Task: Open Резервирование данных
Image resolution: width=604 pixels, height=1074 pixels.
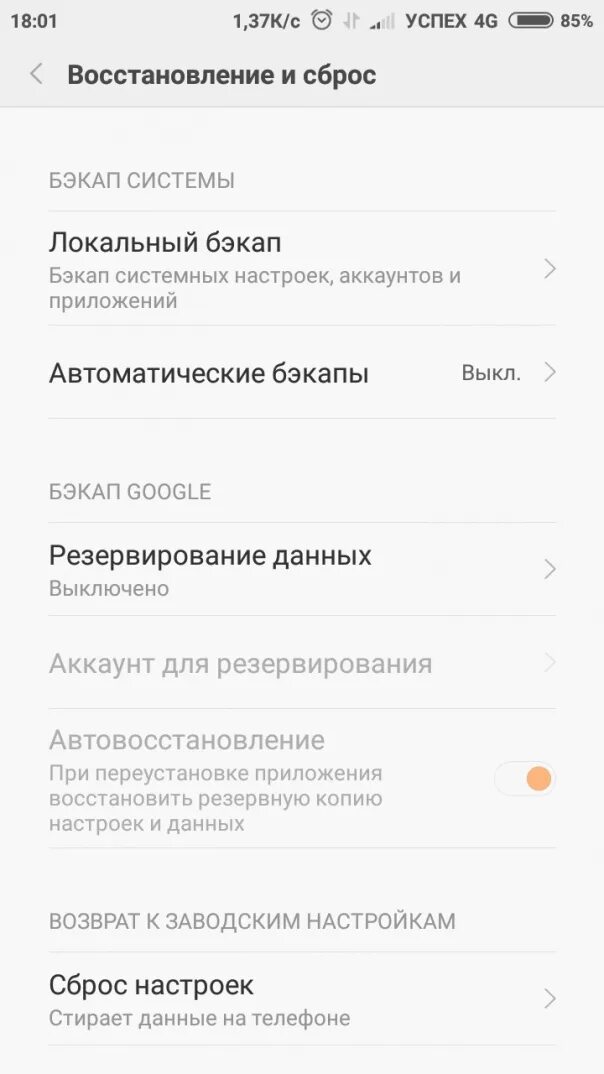Action: (300, 569)
